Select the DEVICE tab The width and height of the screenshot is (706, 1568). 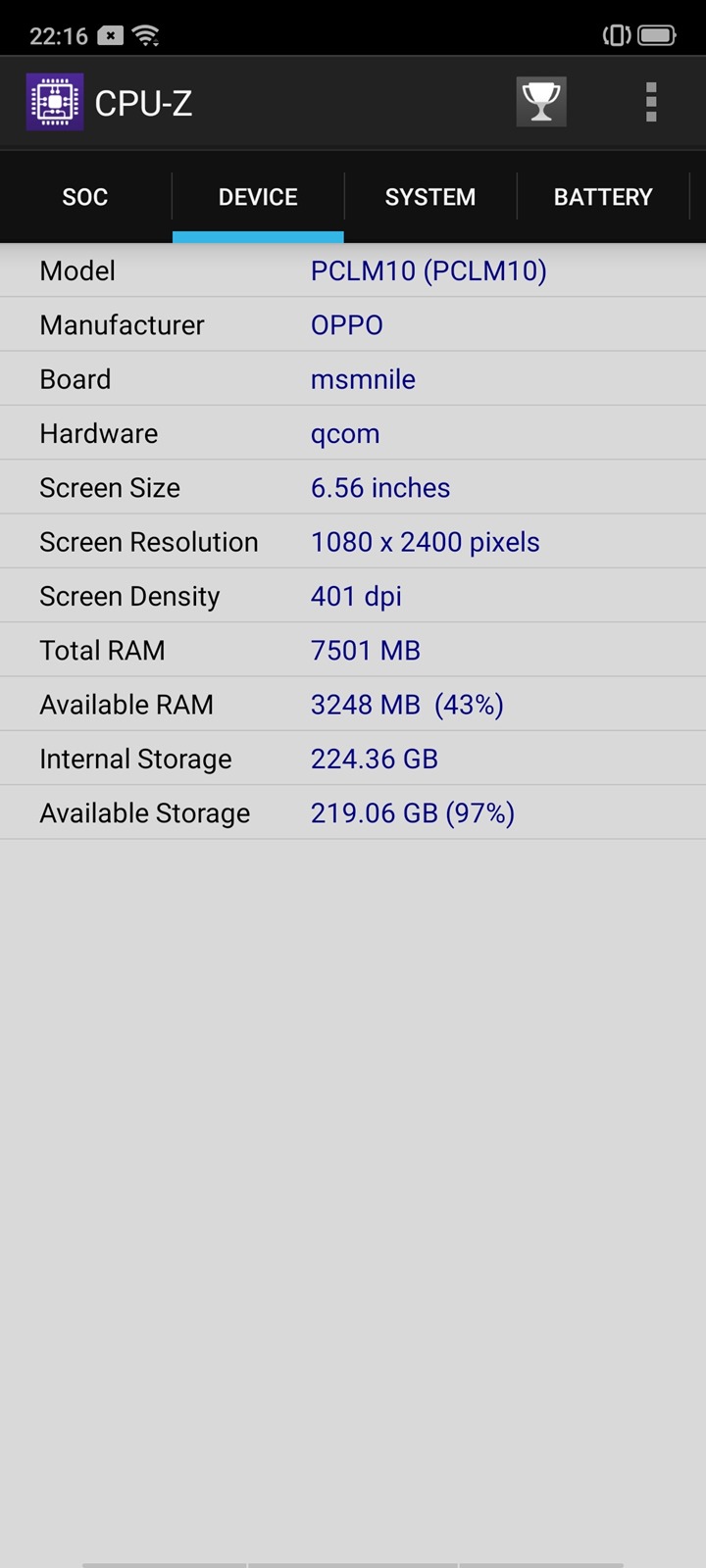[x=258, y=197]
